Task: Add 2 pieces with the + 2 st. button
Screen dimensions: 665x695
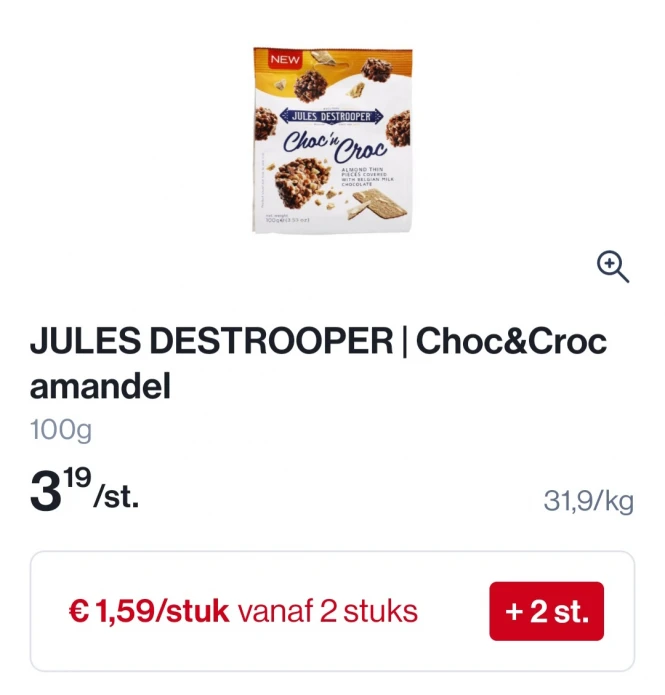Action: [546, 611]
